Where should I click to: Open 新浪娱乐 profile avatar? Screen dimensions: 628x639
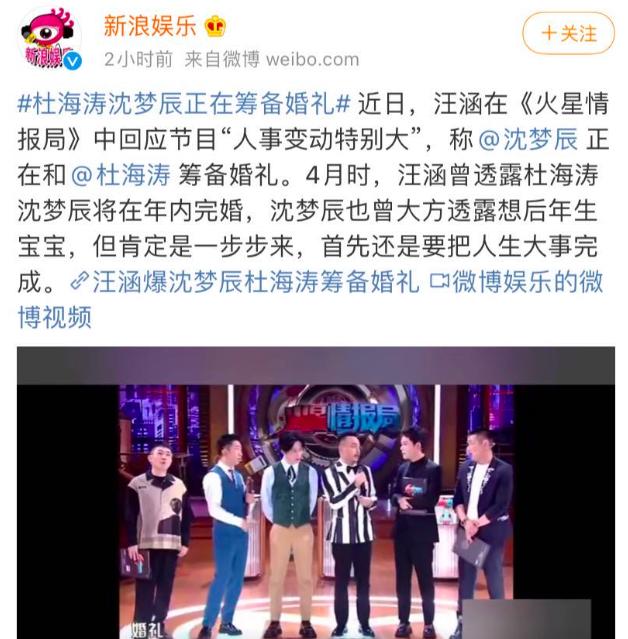click(x=48, y=38)
